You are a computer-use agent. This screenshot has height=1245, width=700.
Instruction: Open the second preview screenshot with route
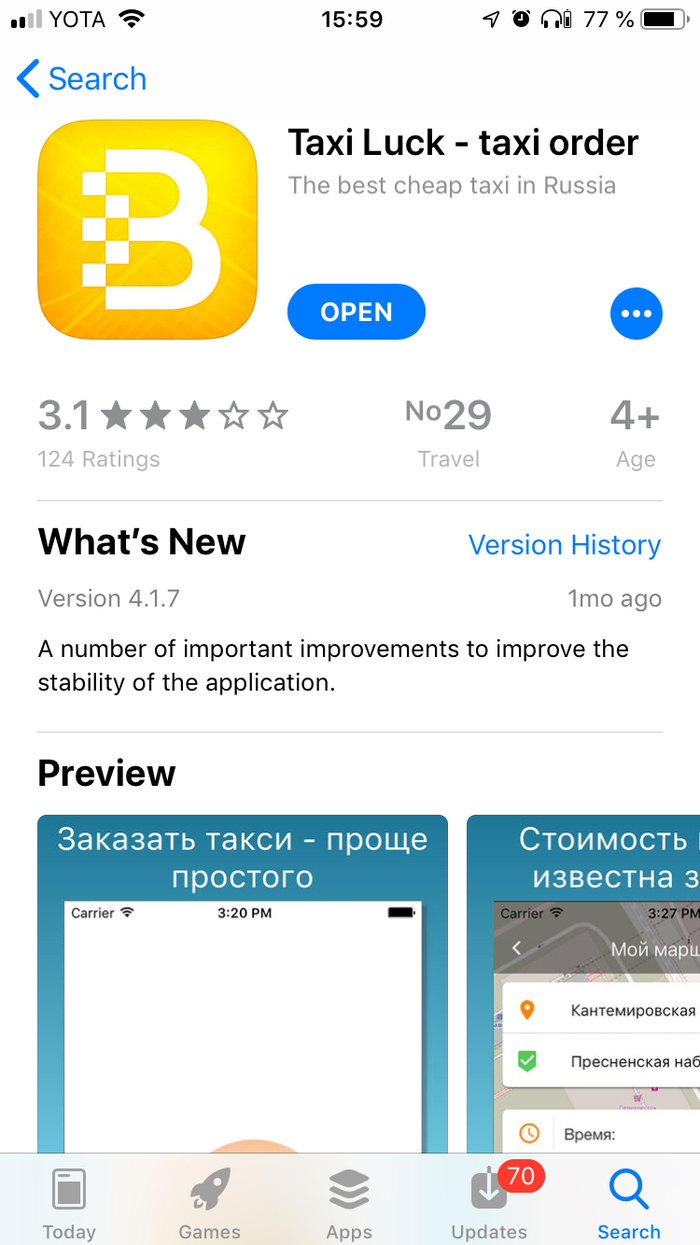click(x=583, y=985)
